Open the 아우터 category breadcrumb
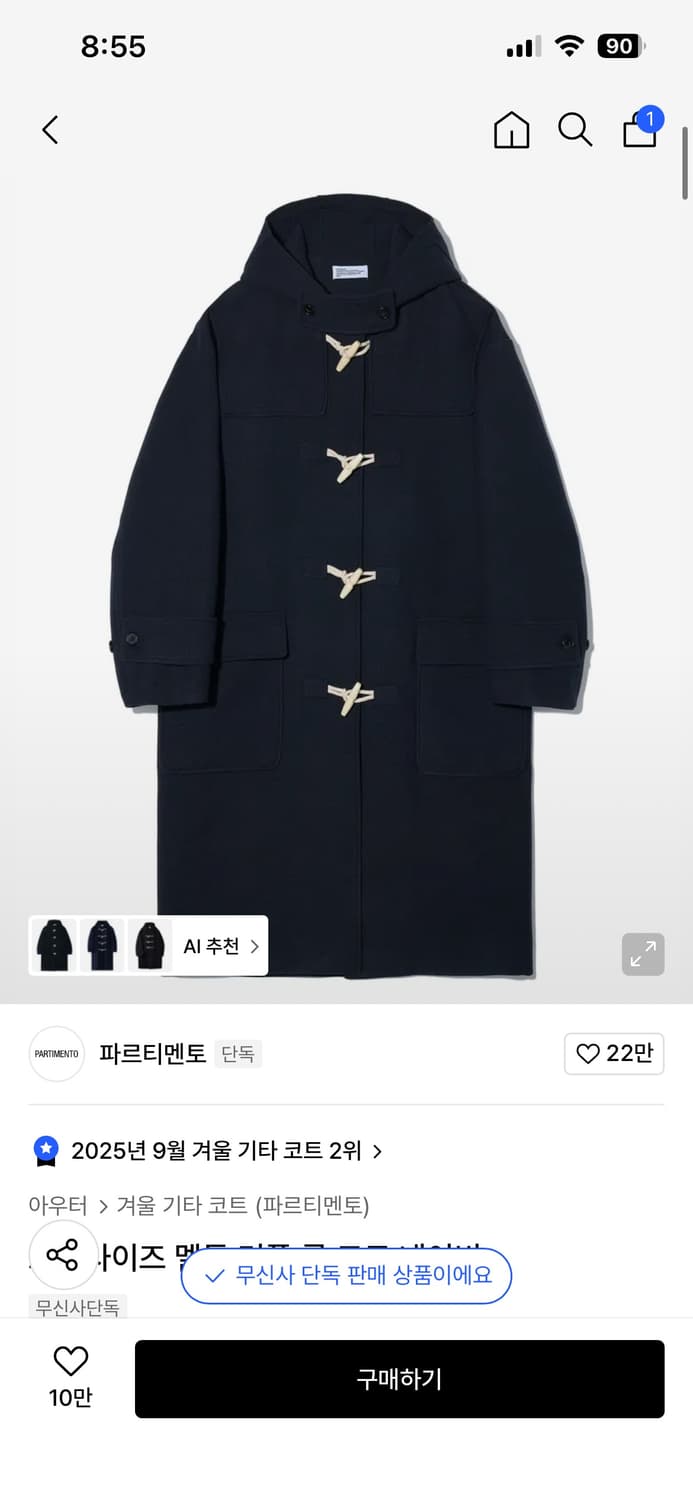Screen dimensions: 693x1500 [x=58, y=1206]
